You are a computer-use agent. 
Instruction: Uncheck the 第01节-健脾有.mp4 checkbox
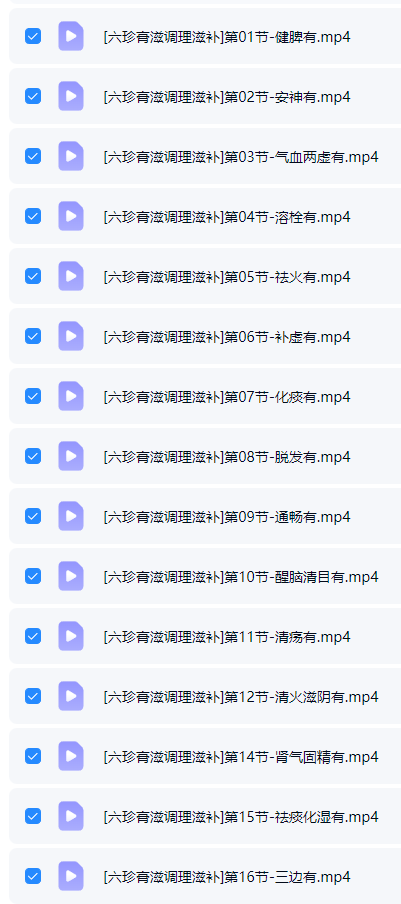pos(33,36)
